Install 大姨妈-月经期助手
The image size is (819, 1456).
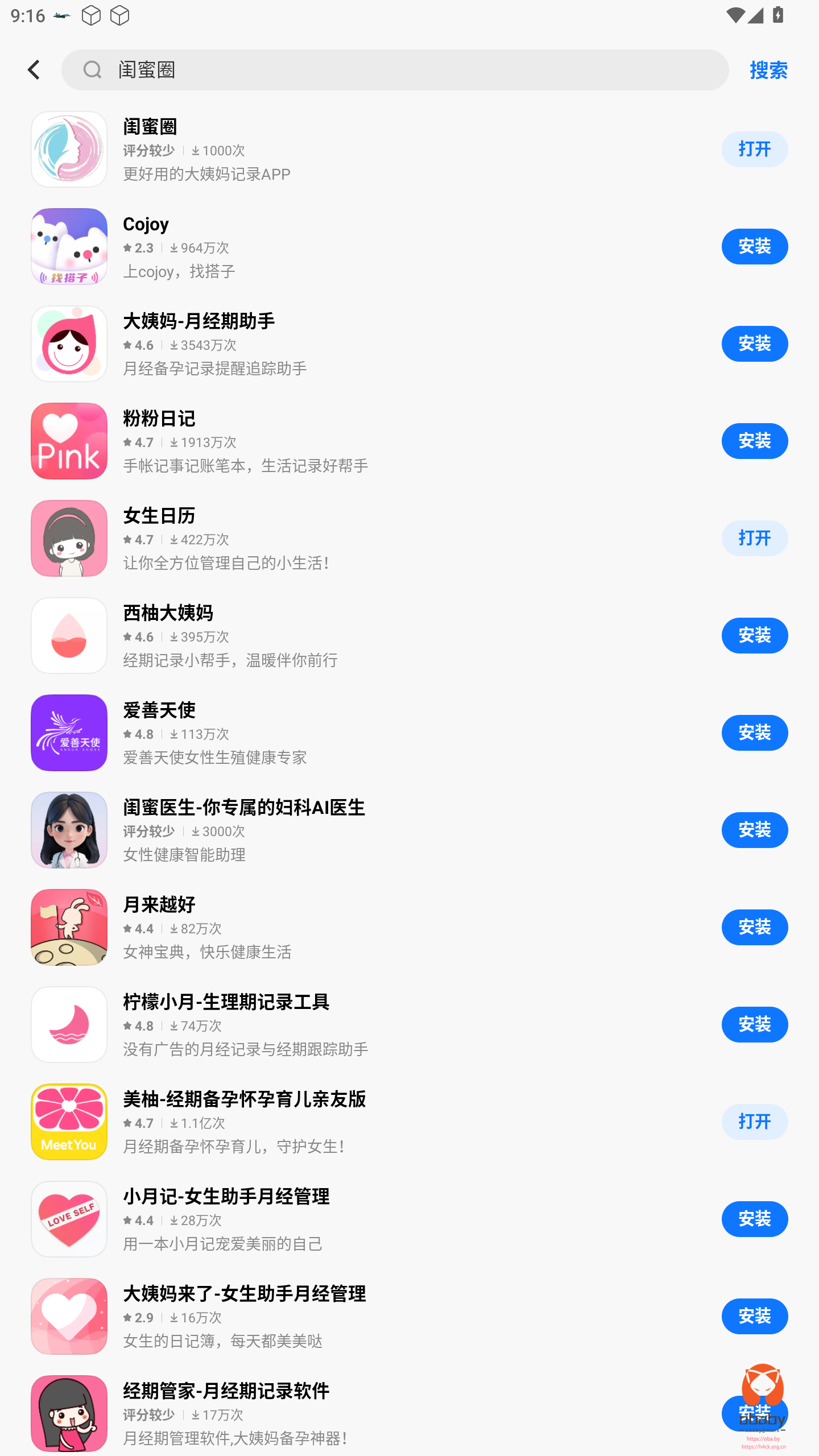[754, 344]
